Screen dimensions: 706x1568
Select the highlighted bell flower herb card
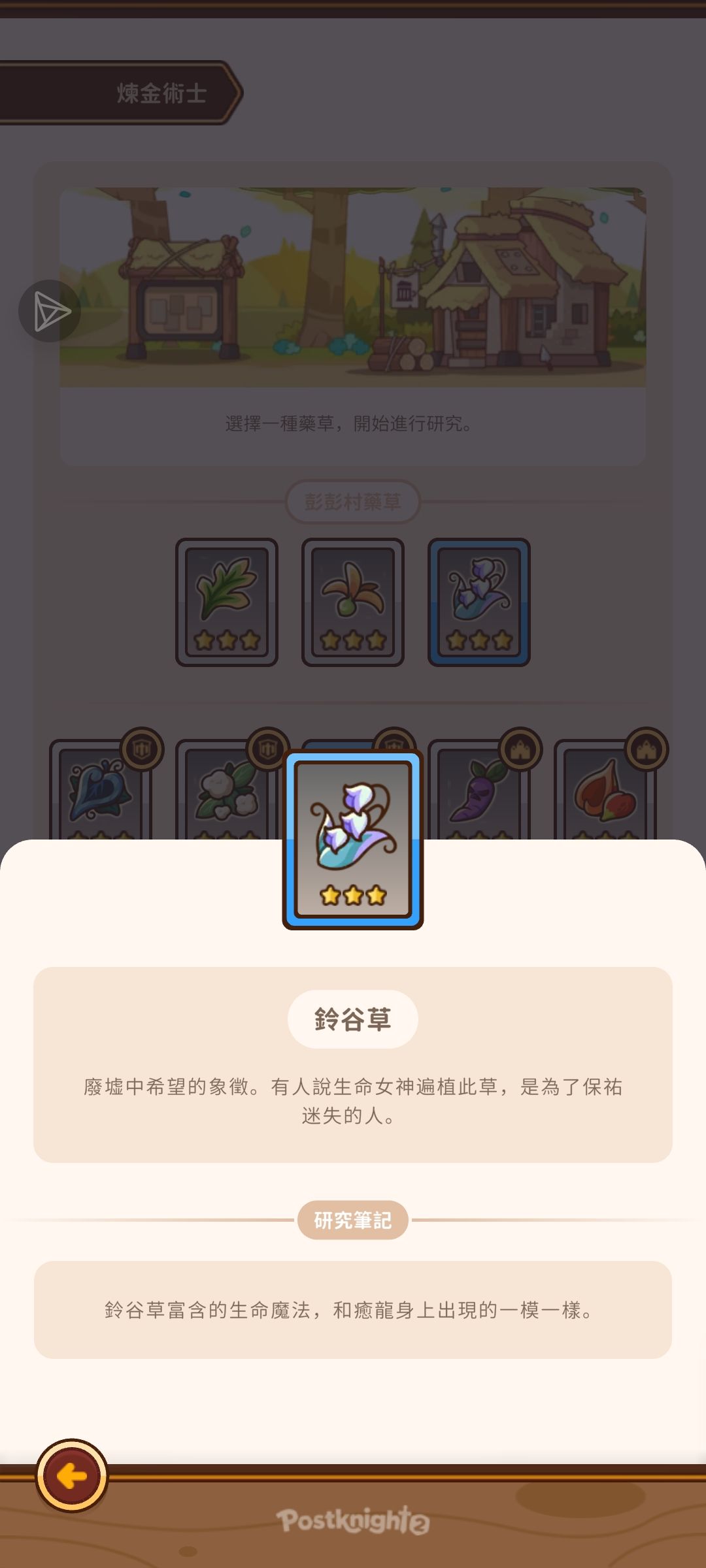pyautogui.click(x=480, y=601)
